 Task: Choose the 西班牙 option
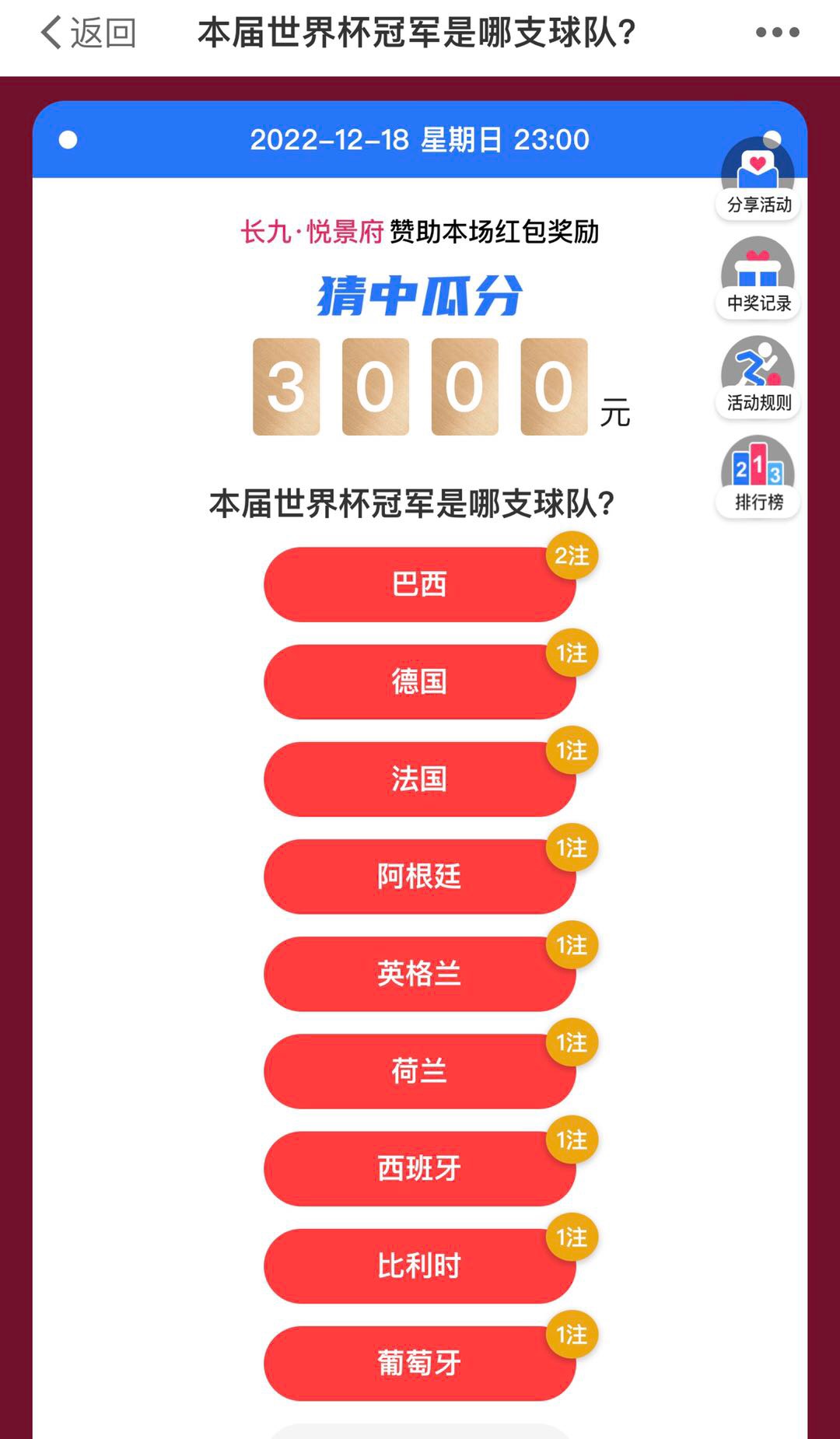419,1168
